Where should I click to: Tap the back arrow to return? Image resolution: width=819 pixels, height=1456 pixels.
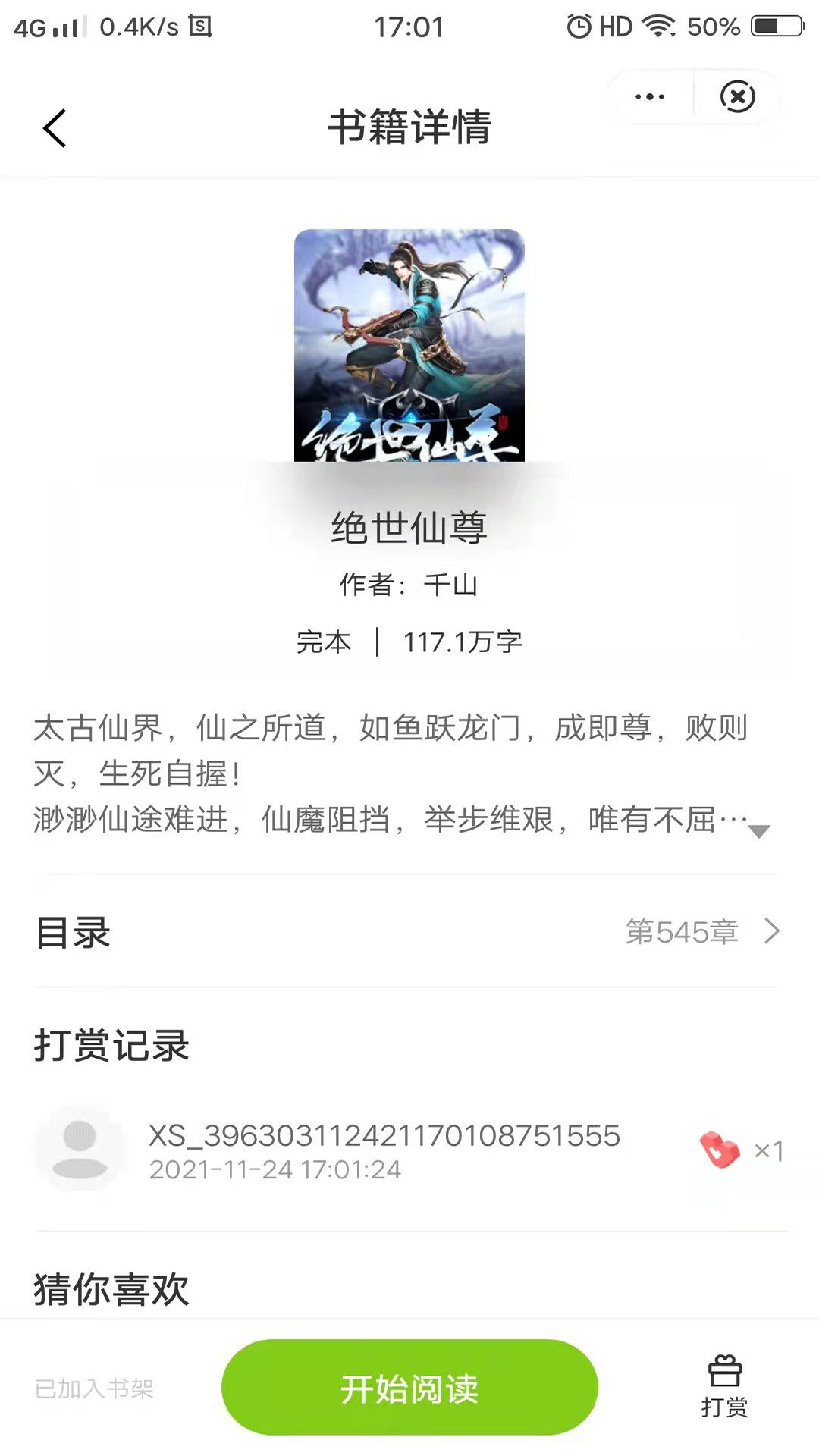[x=55, y=128]
